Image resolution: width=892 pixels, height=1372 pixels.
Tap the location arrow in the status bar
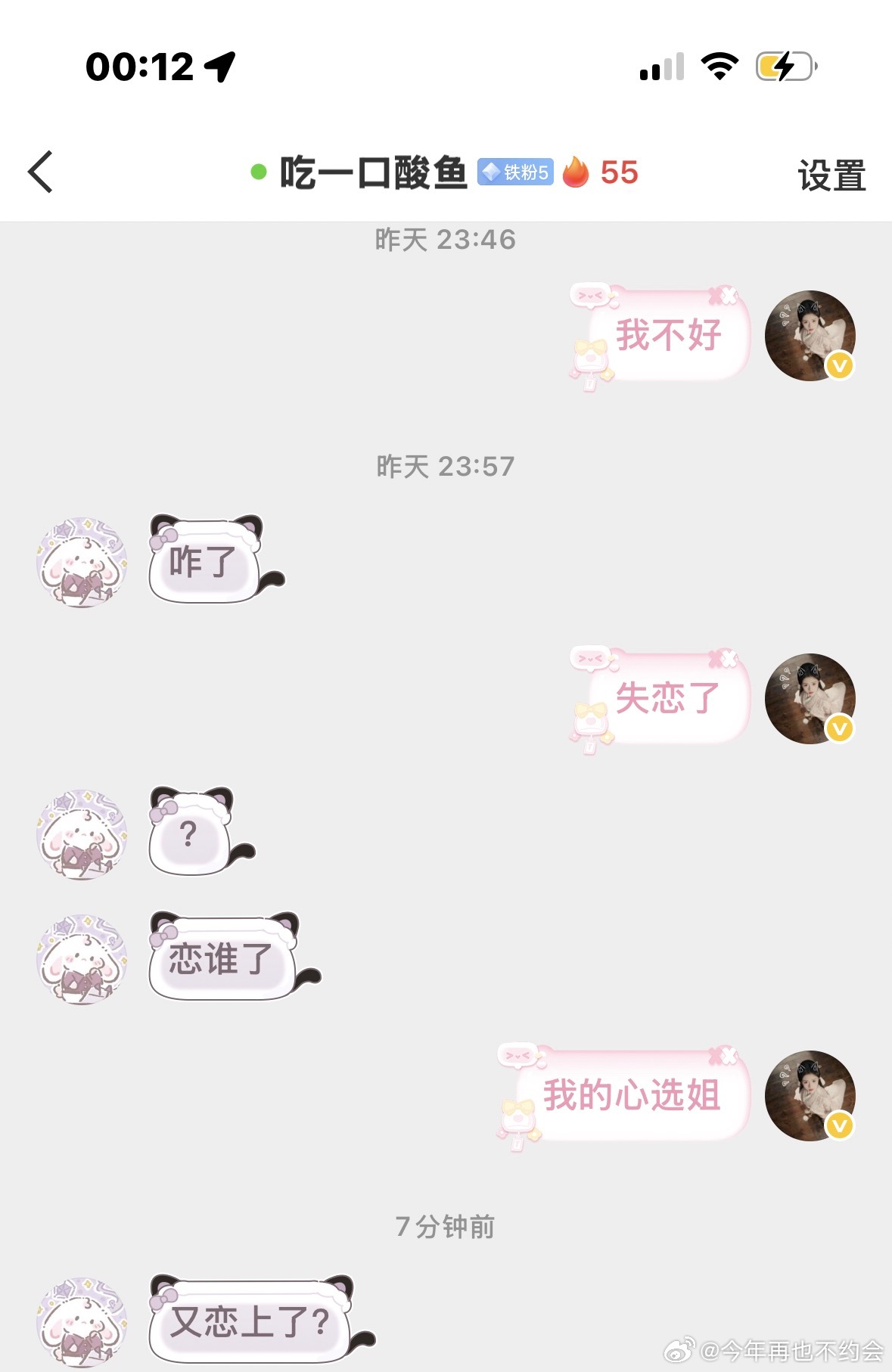(x=221, y=67)
